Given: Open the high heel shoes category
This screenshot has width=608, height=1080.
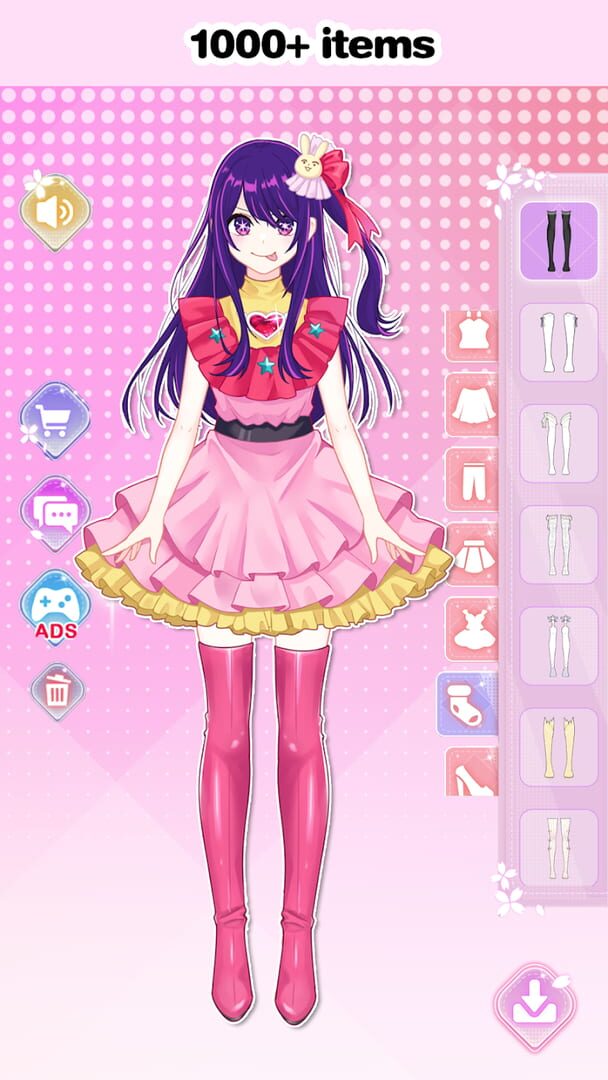Looking at the screenshot, I should (471, 773).
